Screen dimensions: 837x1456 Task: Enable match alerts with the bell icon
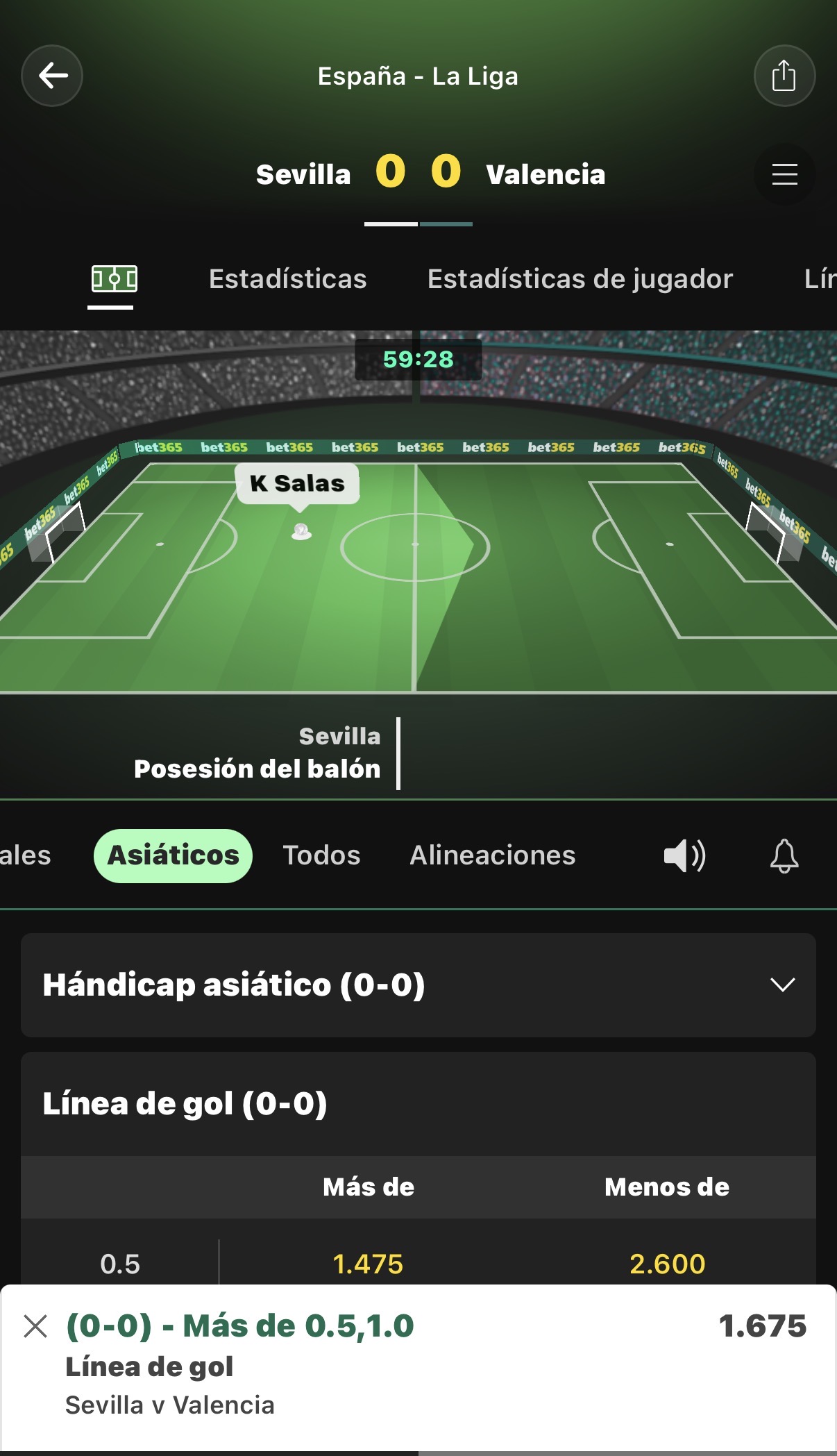[784, 855]
